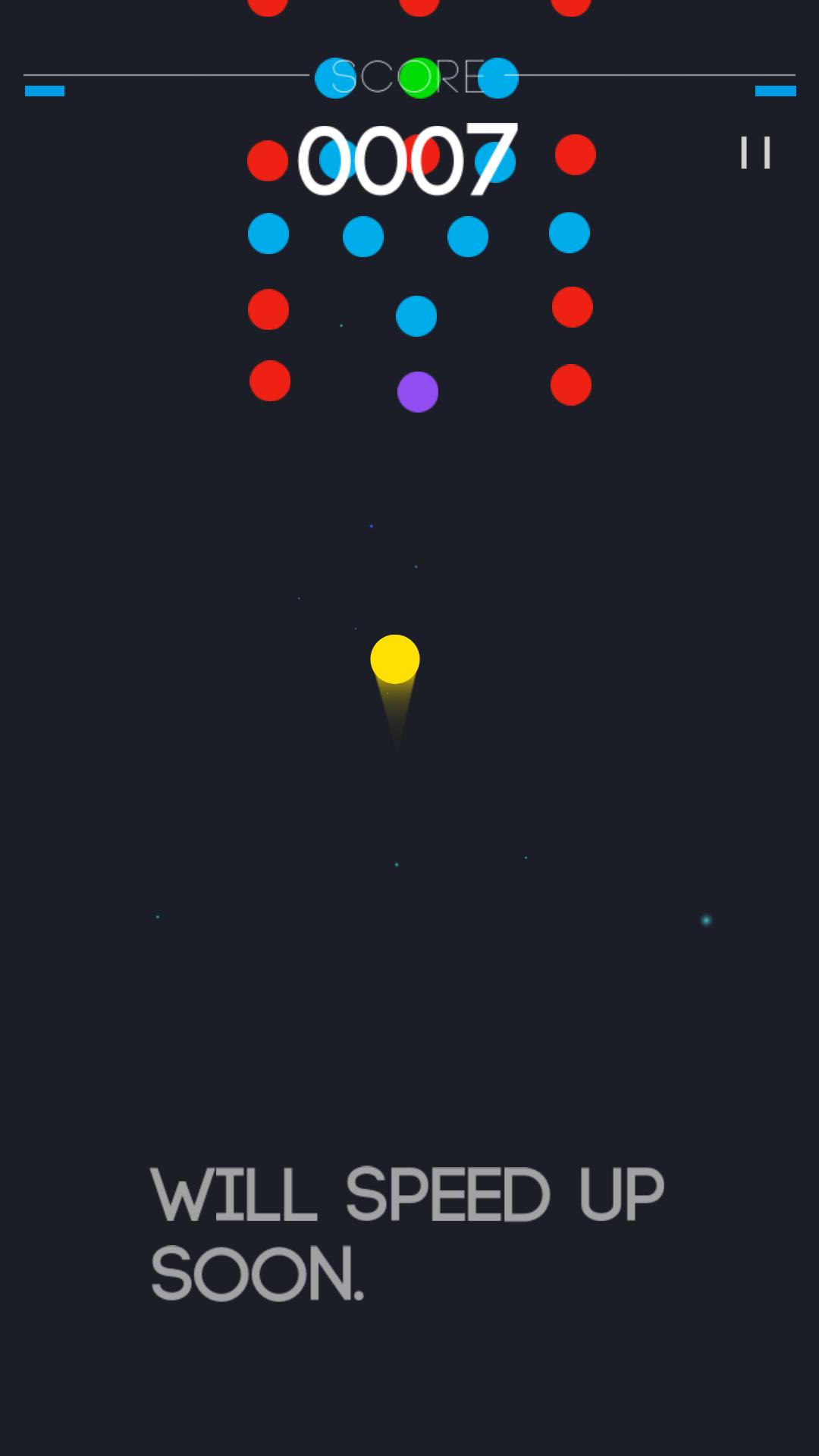The width and height of the screenshot is (819, 1456).
Task: Tap the blue dot in the second row far right
Action: (x=570, y=233)
